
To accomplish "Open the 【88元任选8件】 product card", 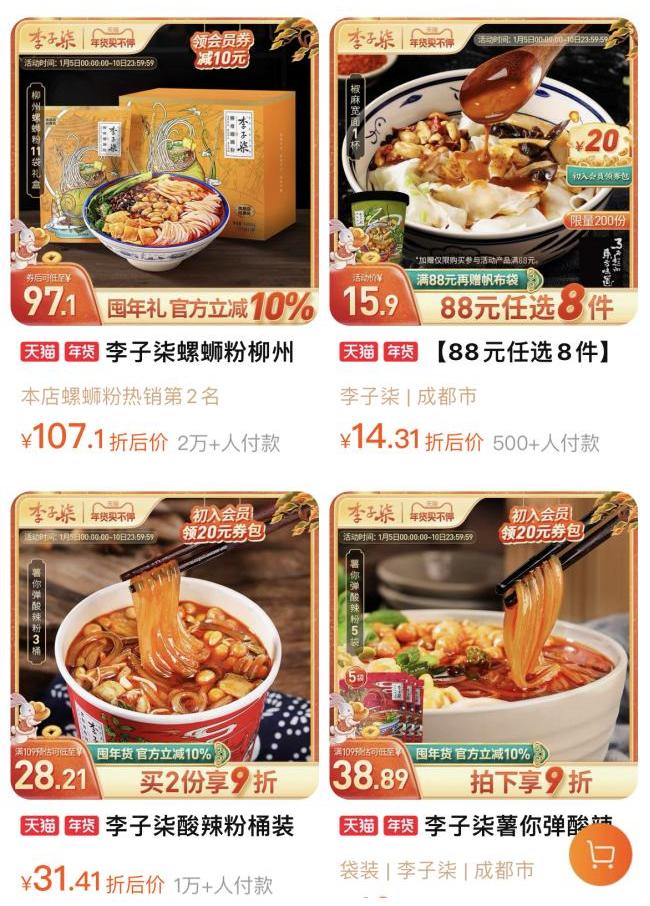I will pos(483,170).
